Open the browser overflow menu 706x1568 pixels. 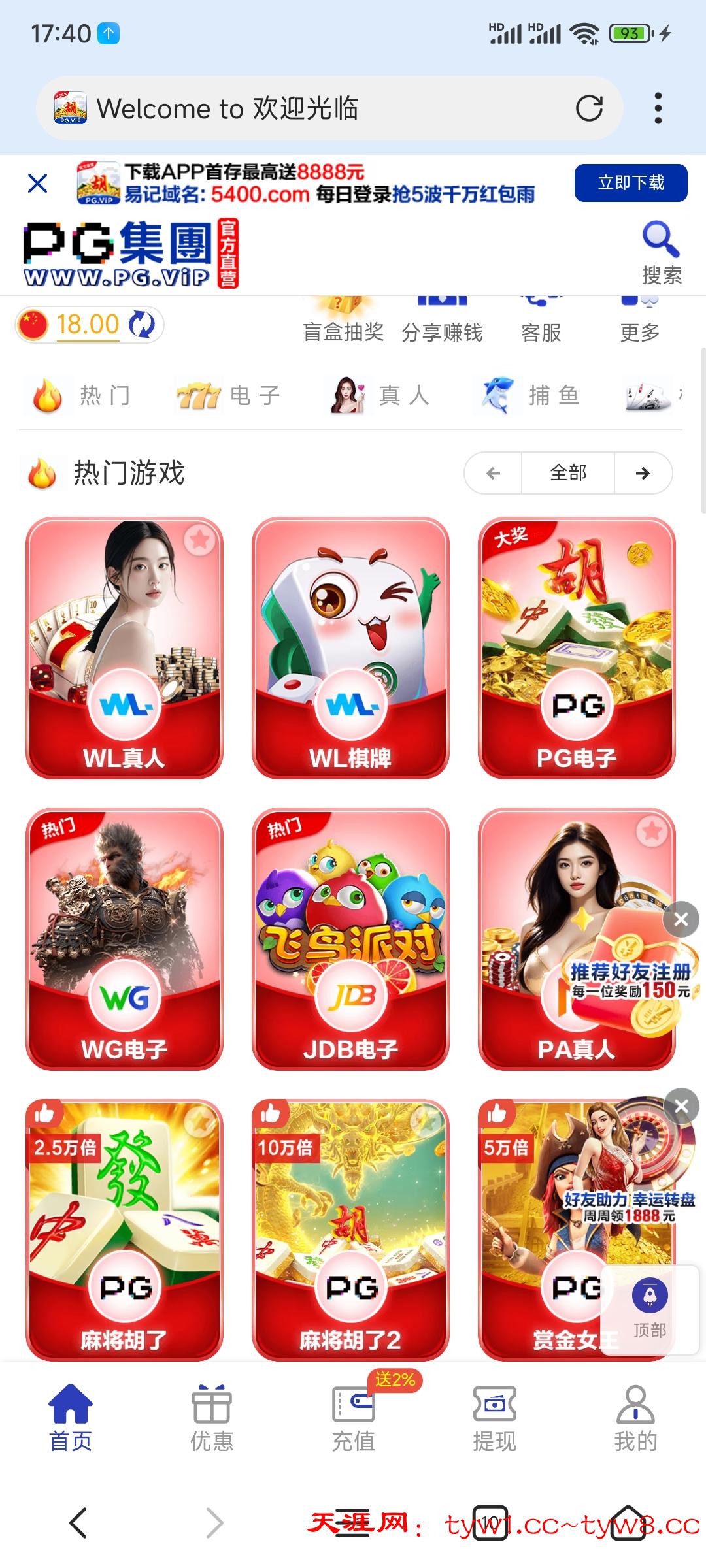[658, 108]
